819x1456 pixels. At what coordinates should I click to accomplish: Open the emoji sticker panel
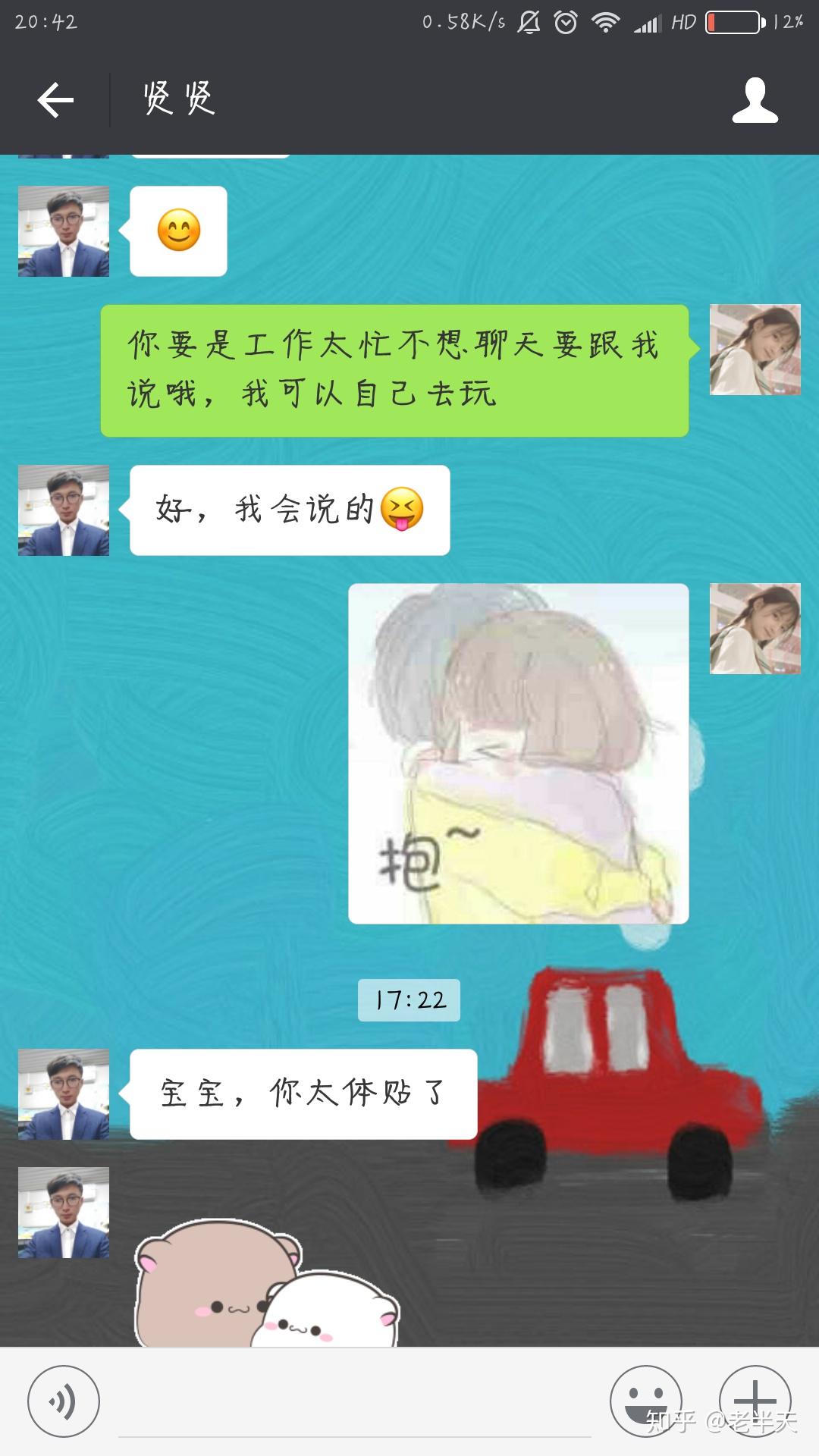[x=645, y=1401]
